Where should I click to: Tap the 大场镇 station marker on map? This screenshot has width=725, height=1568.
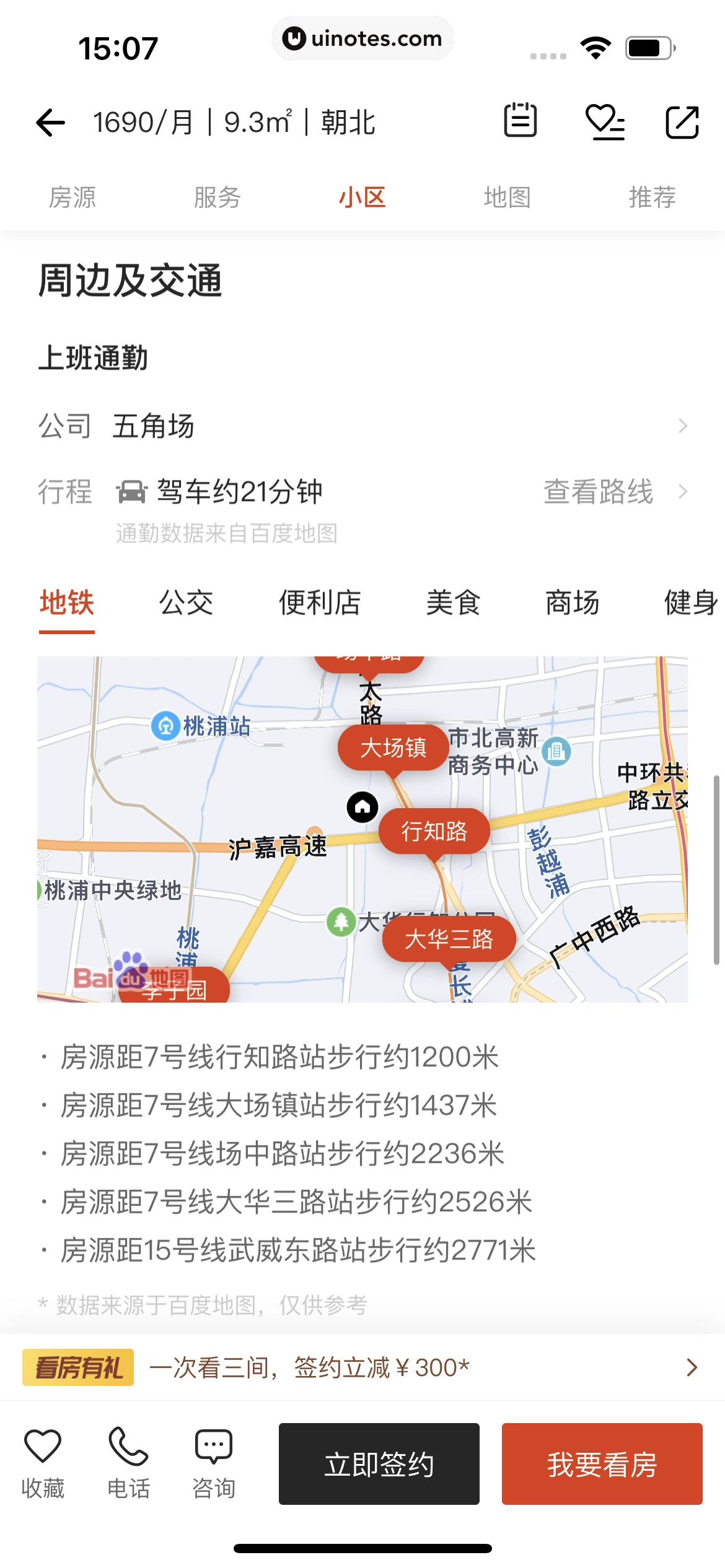393,747
